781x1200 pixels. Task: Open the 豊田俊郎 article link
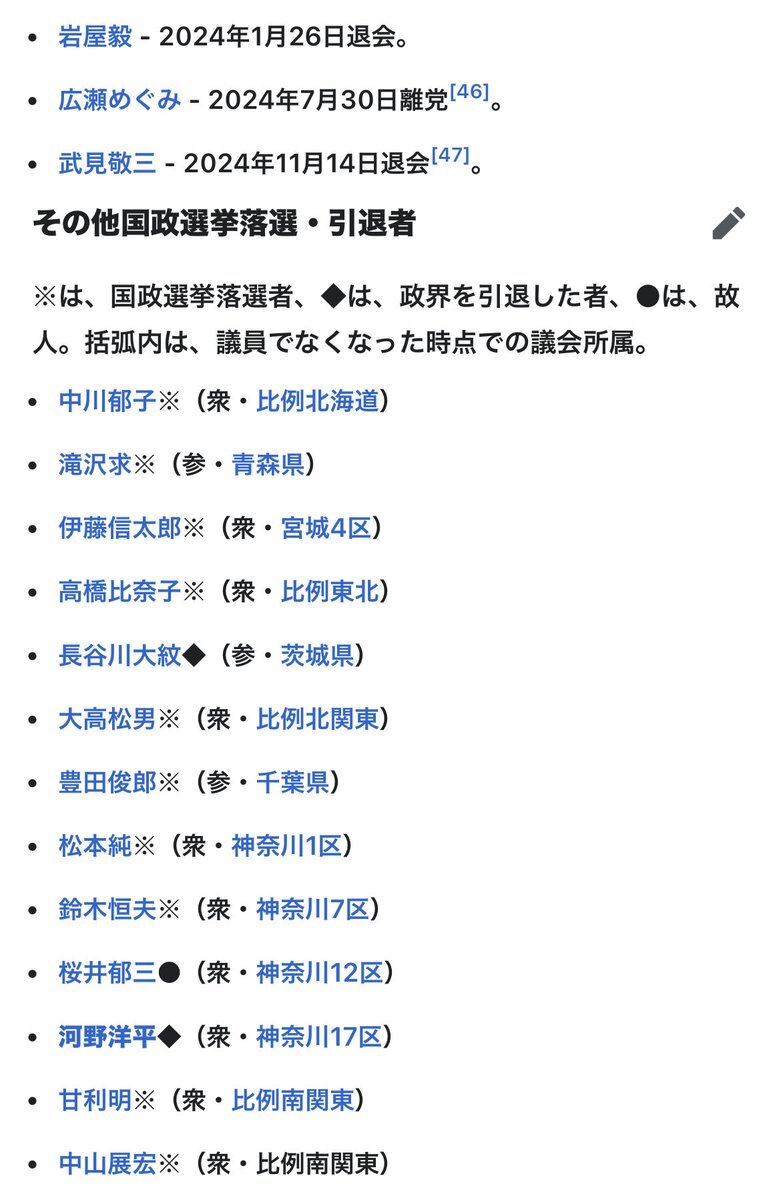107,783
